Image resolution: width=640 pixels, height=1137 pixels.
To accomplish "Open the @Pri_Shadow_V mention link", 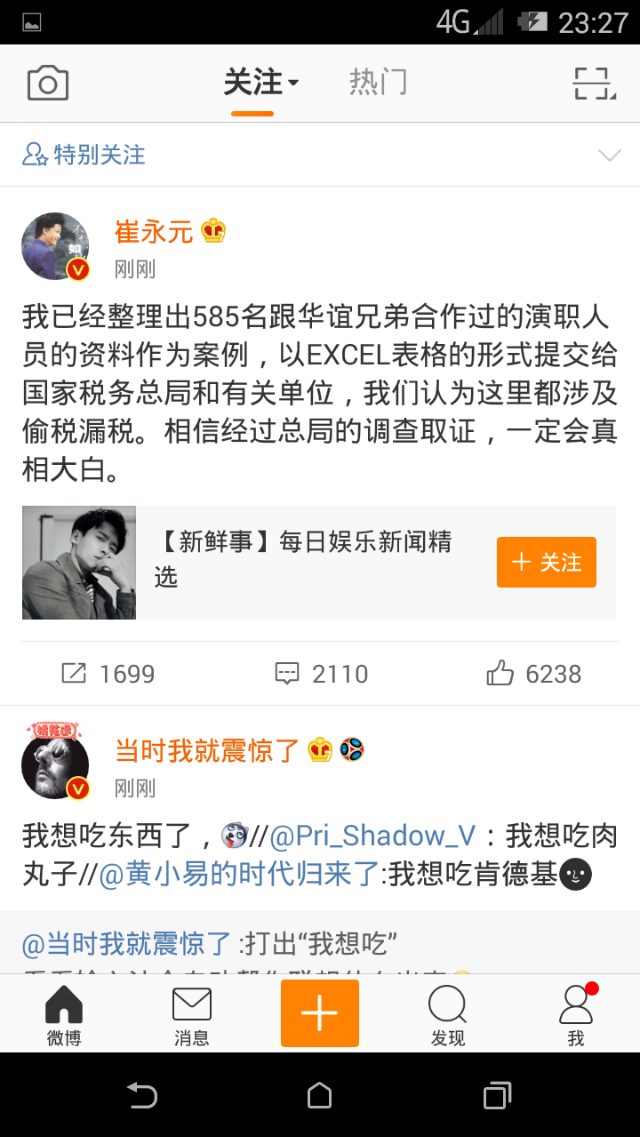I will (x=371, y=836).
